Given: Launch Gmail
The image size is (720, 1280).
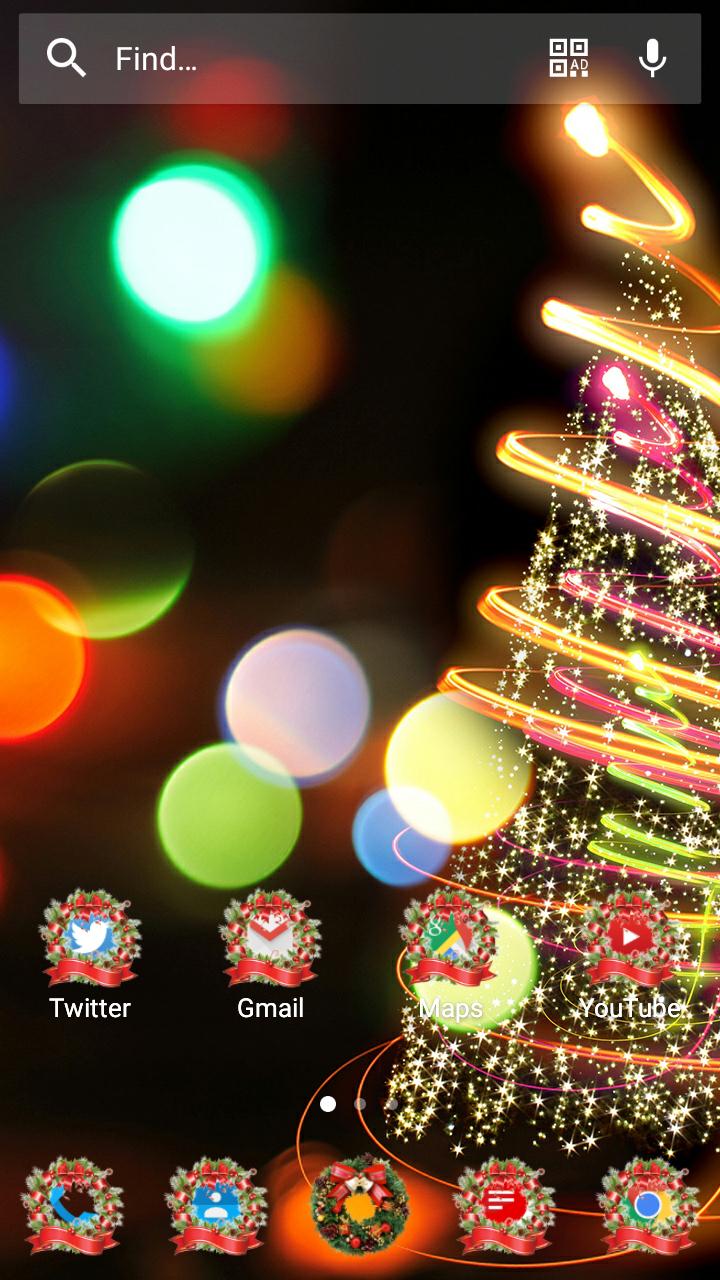Looking at the screenshot, I should point(270,940).
